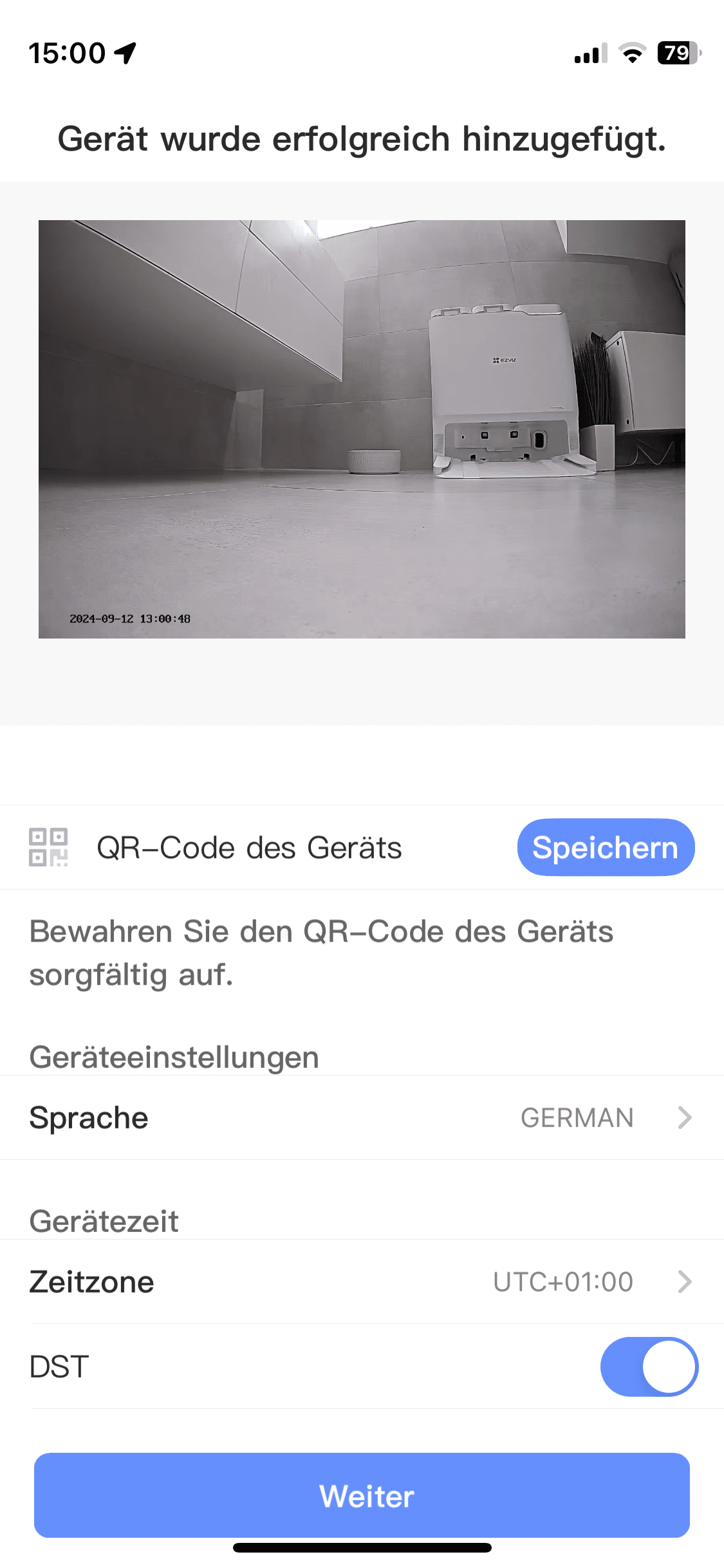
Task: Continue with the Weiter button
Action: [362, 1495]
